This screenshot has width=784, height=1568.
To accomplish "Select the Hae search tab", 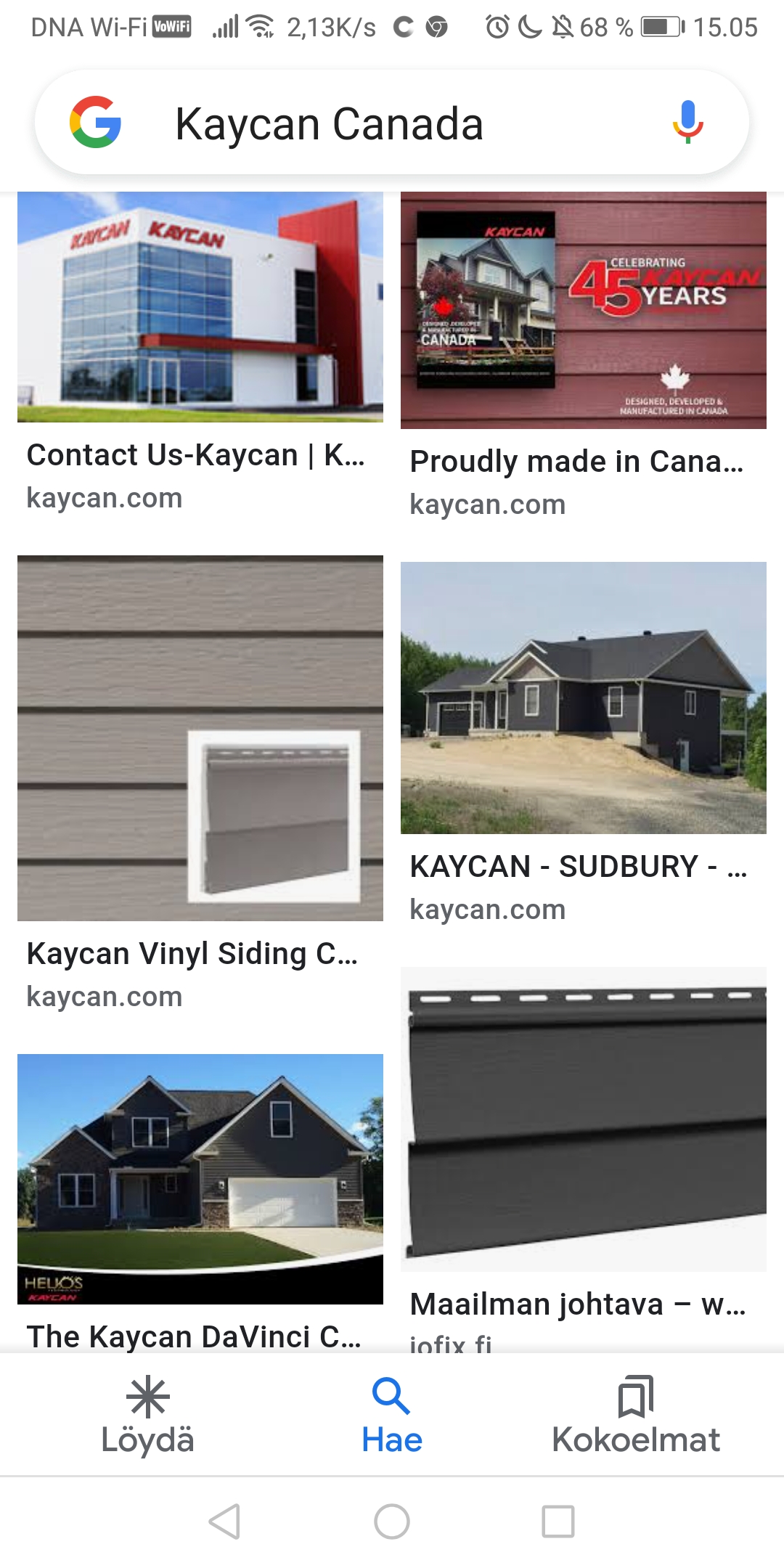I will pyautogui.click(x=392, y=1415).
